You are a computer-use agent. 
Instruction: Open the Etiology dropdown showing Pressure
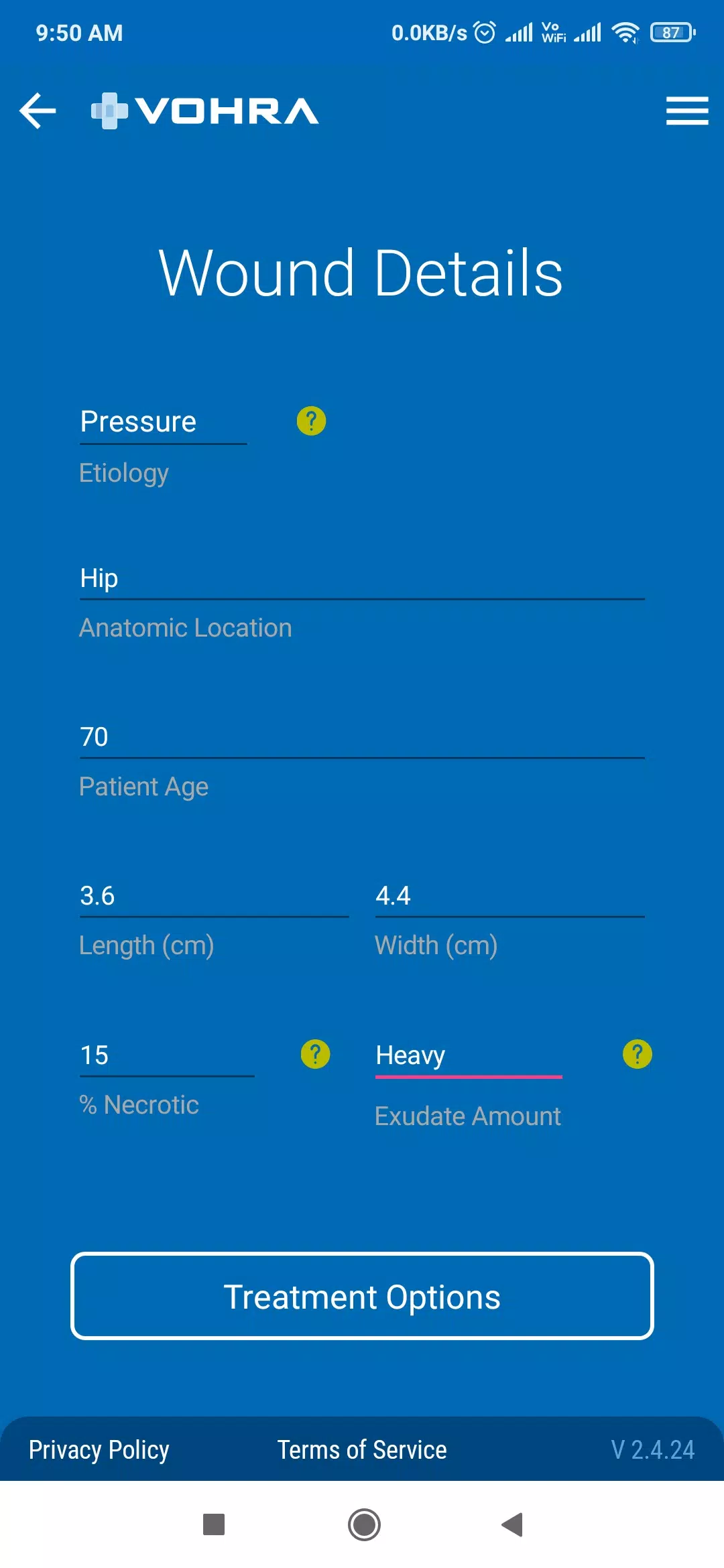(x=163, y=423)
